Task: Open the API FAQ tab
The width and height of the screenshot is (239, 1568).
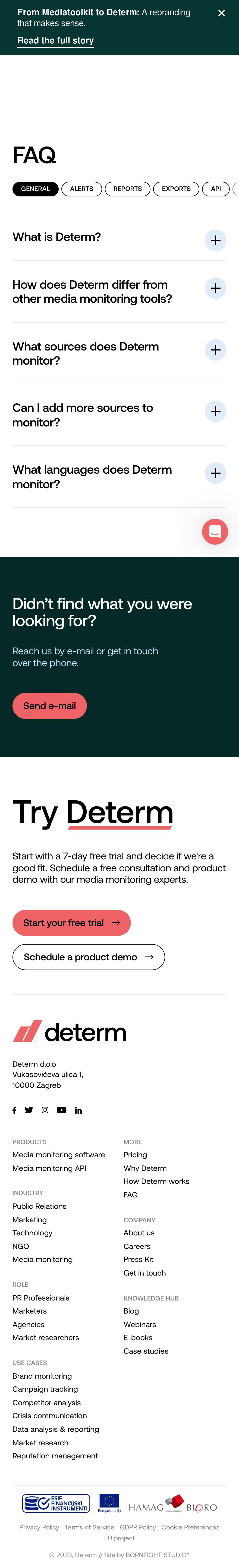Action: 216,189
